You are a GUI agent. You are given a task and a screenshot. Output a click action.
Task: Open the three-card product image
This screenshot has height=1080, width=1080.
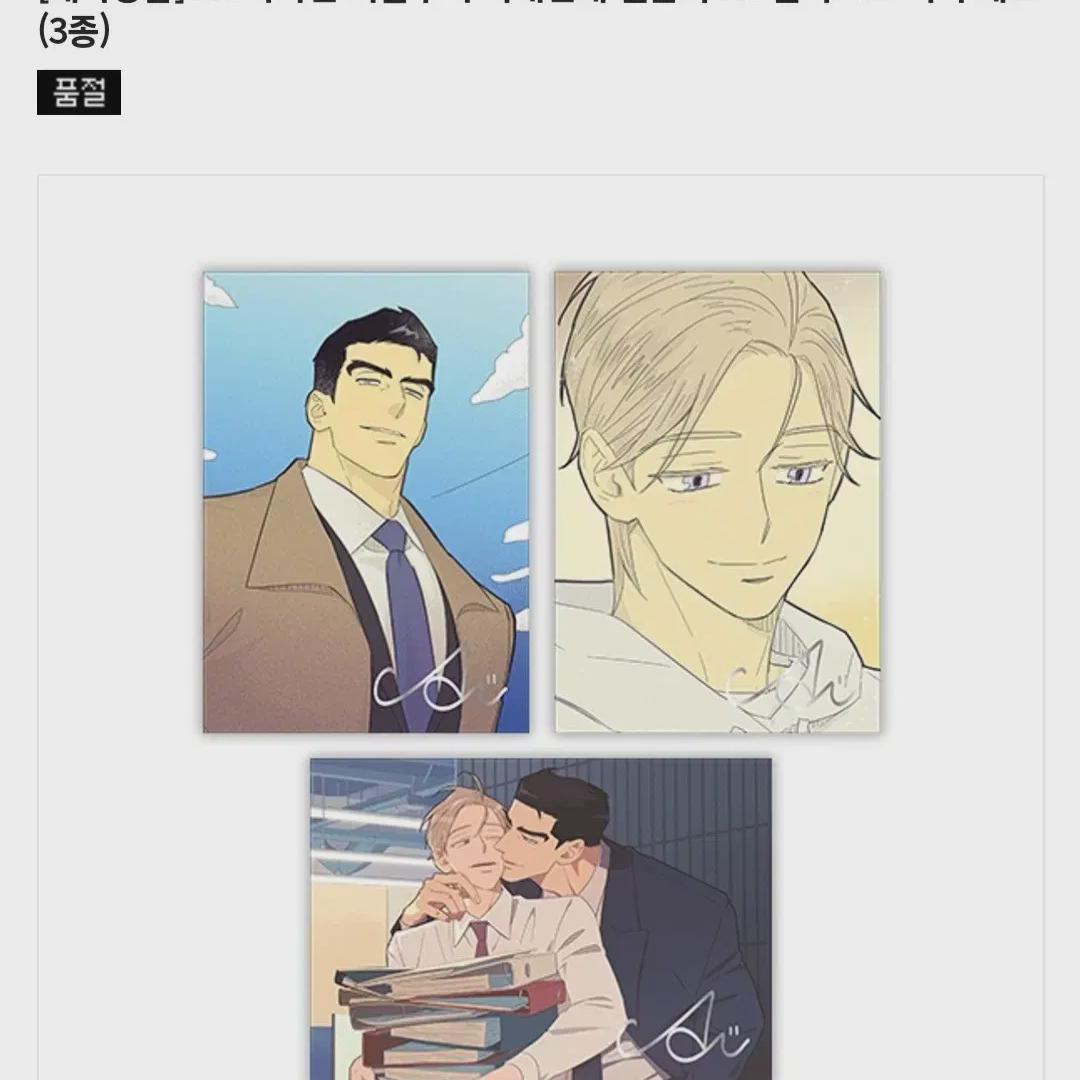pos(541,627)
